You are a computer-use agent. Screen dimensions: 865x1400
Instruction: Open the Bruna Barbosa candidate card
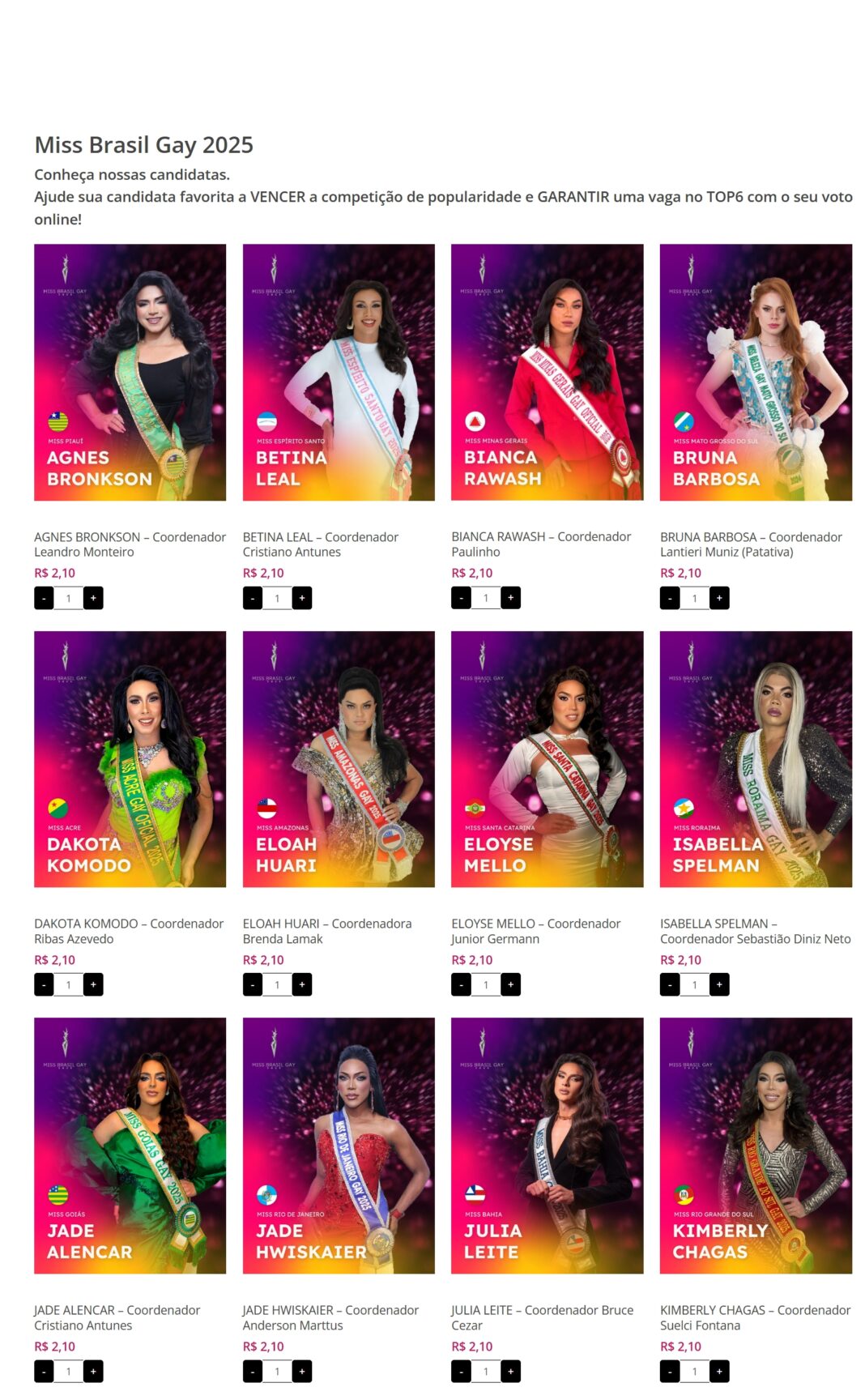point(755,373)
